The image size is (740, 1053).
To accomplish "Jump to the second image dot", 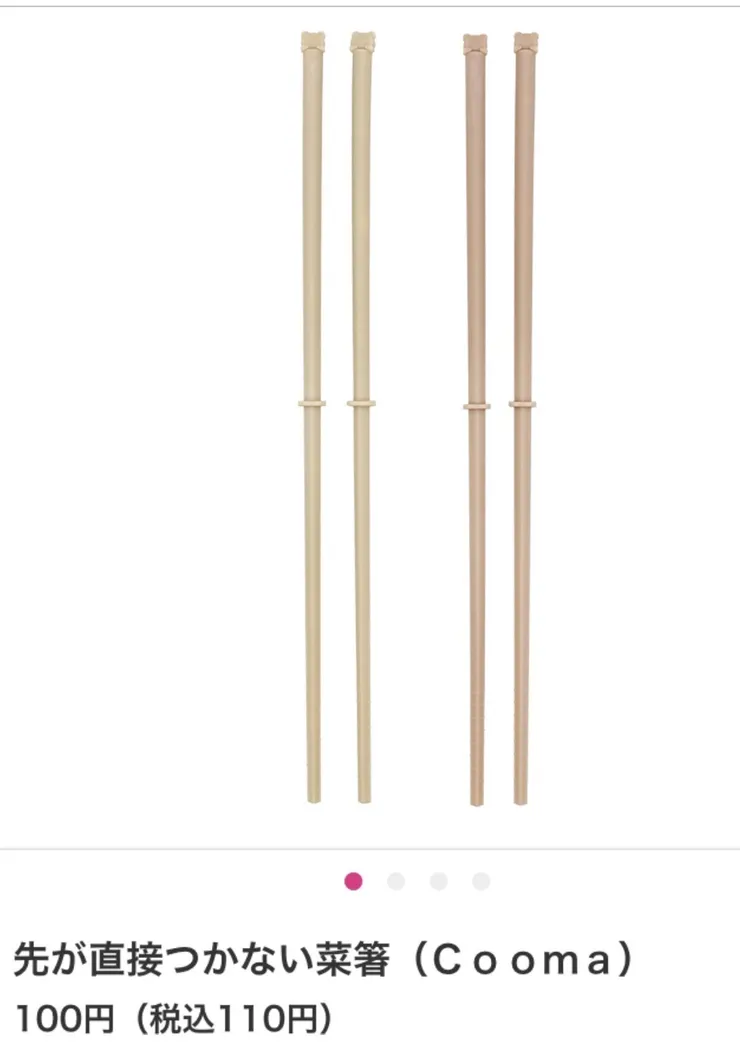I will 396,881.
